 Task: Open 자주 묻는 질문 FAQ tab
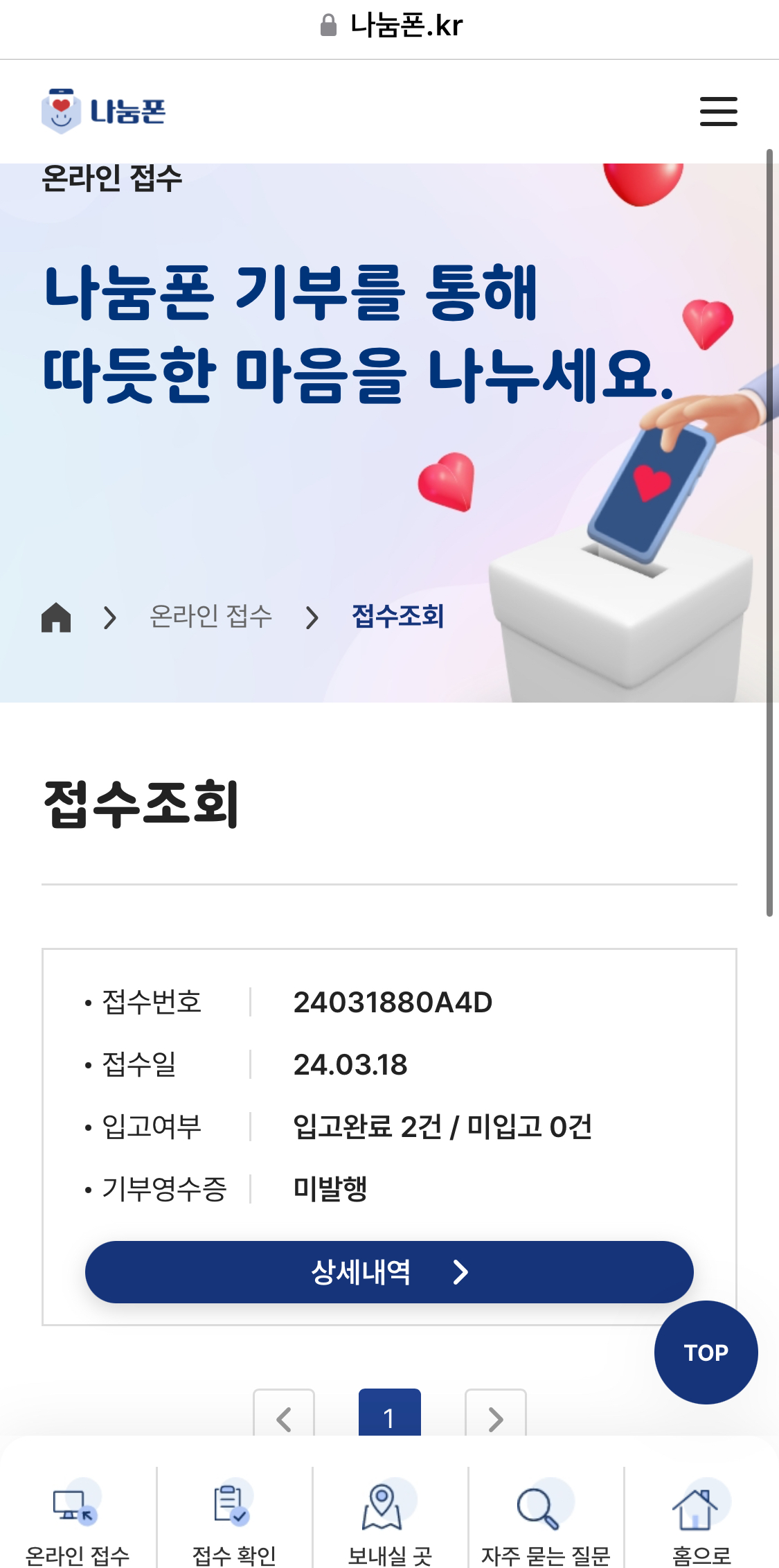[x=546, y=1521]
